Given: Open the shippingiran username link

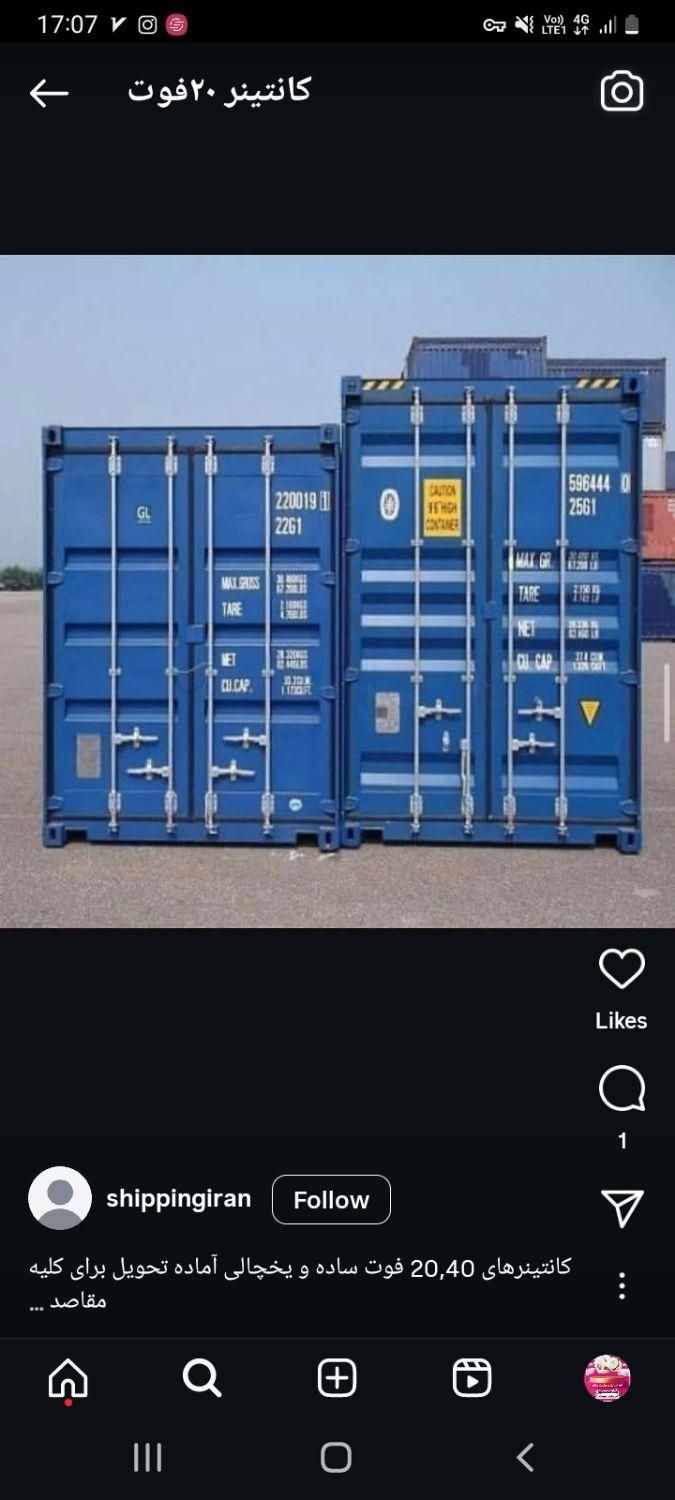Looking at the screenshot, I should 178,1198.
